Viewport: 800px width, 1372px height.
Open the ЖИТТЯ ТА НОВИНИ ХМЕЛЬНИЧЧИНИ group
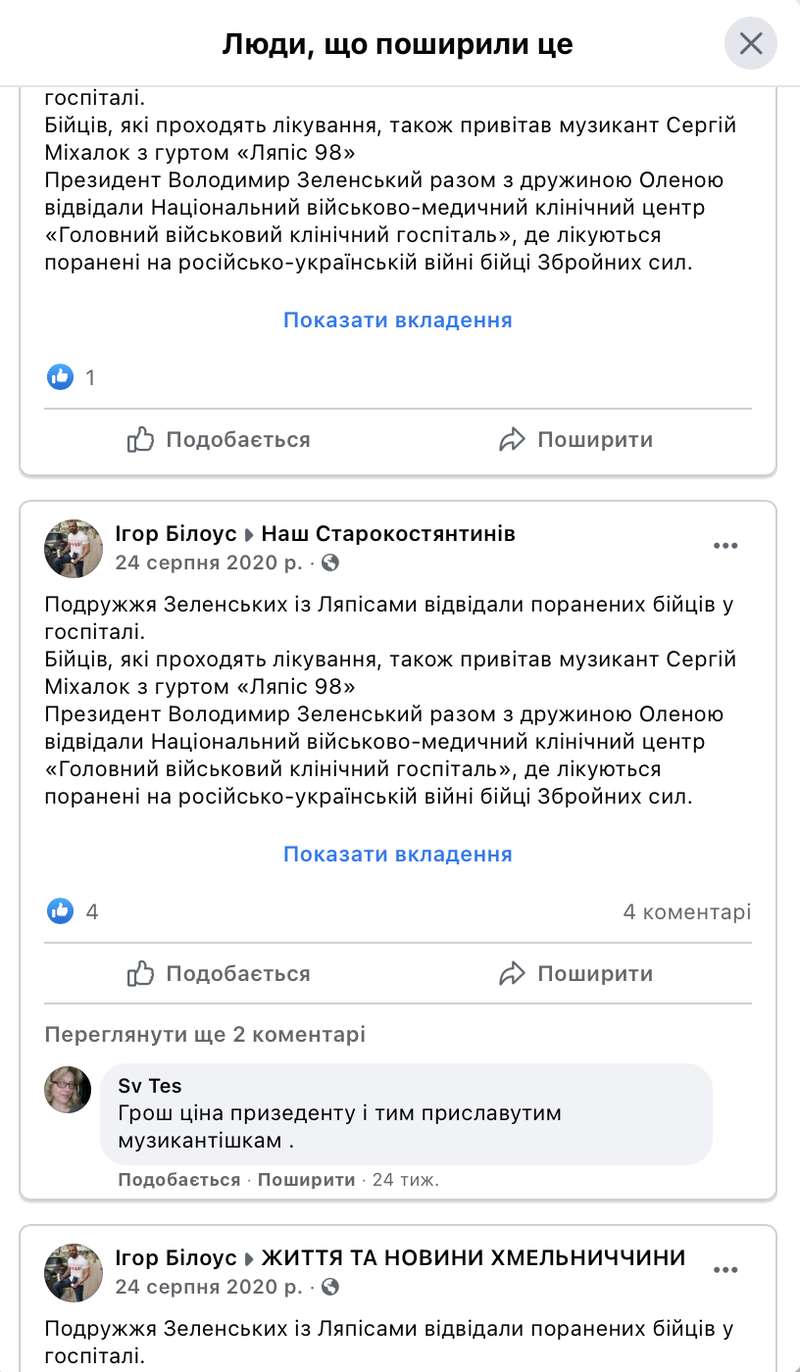(473, 1258)
